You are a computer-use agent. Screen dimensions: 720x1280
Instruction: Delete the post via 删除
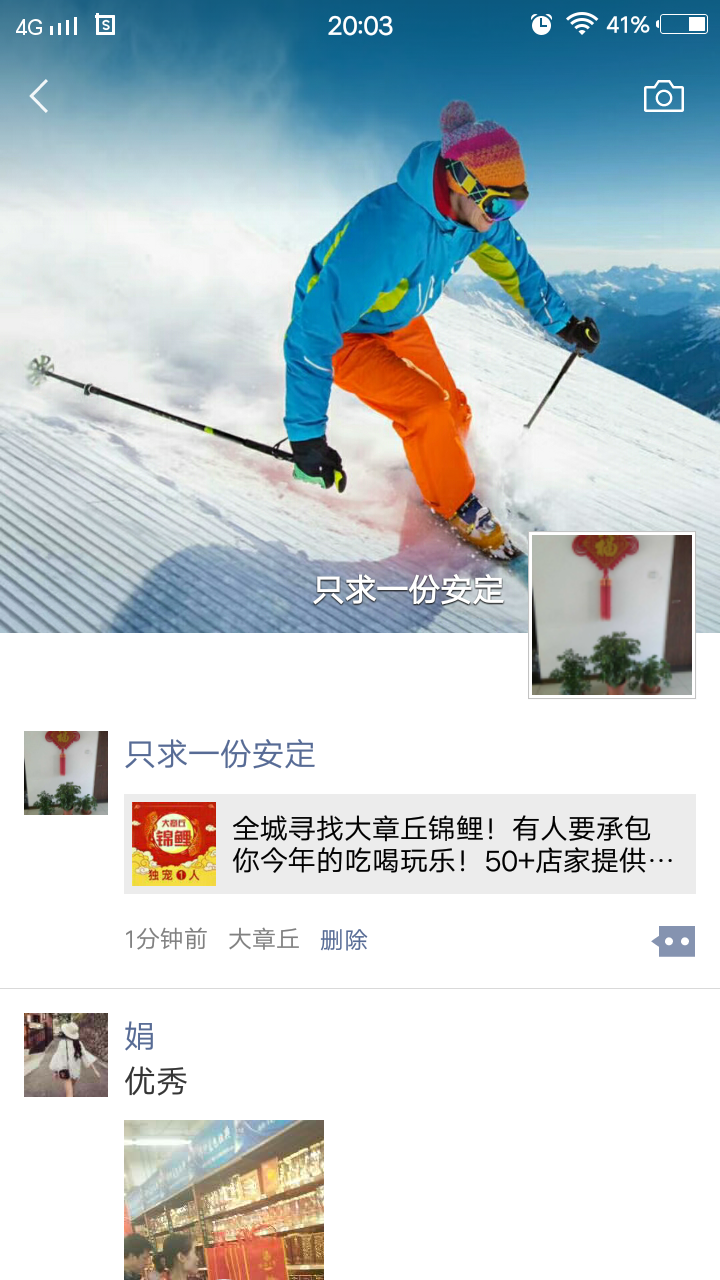343,940
